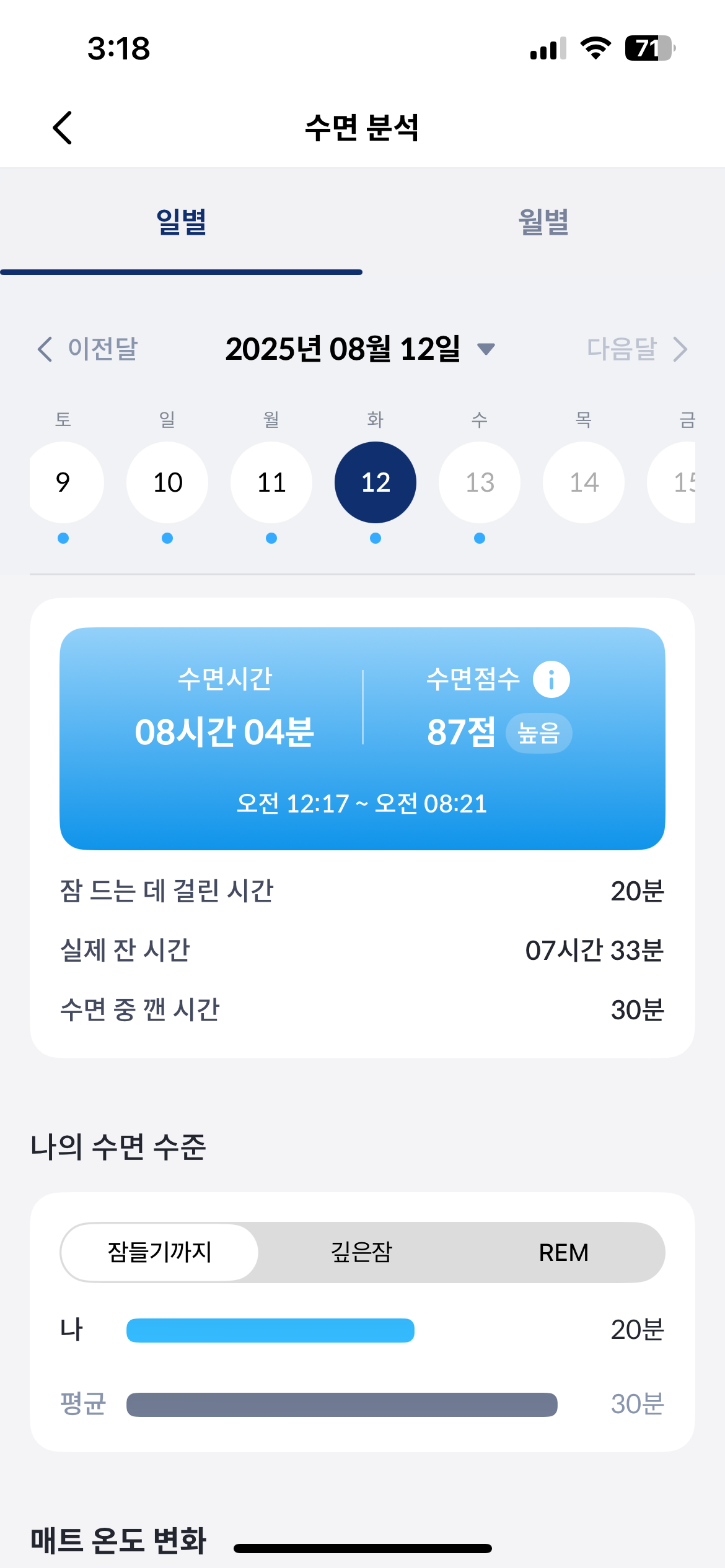Tap the cellular signal bars icon
Image resolution: width=725 pixels, height=1568 pixels.
tap(546, 50)
